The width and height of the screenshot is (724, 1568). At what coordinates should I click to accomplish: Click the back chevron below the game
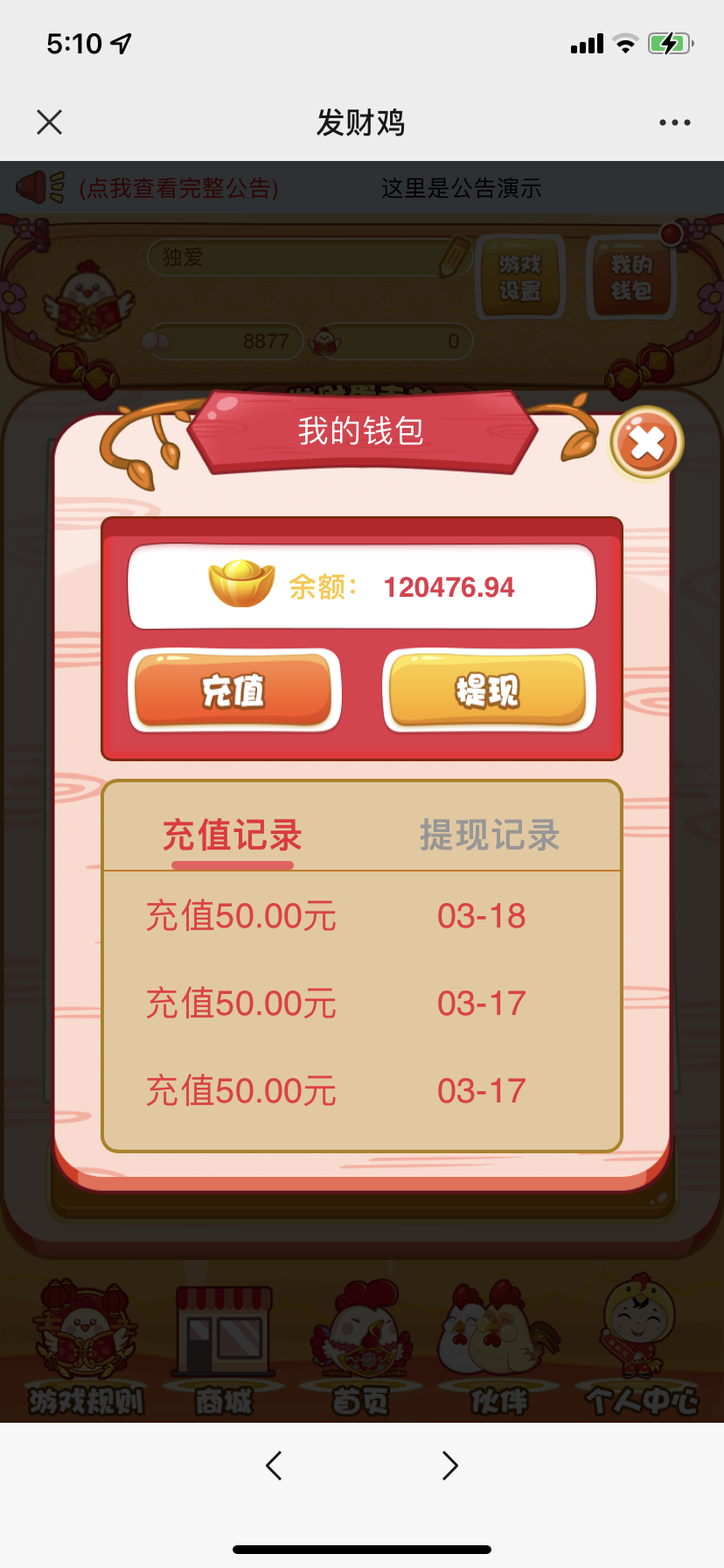[x=274, y=1466]
